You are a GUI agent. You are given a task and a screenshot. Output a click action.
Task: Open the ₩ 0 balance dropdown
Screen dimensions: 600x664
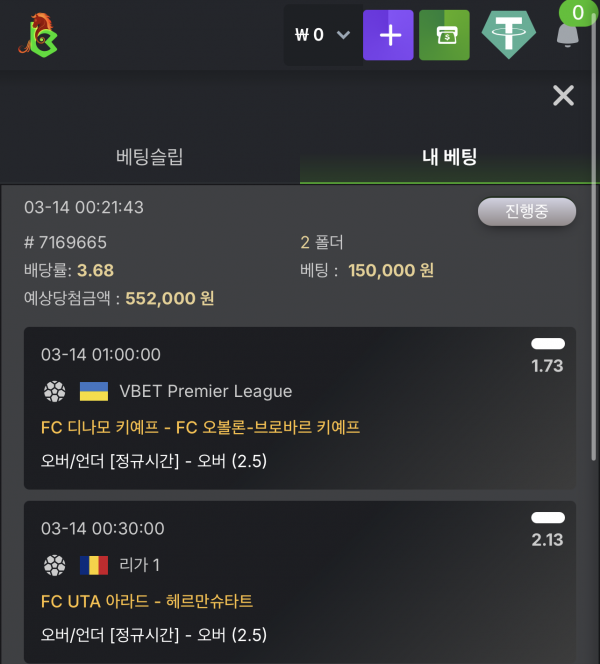[322, 35]
